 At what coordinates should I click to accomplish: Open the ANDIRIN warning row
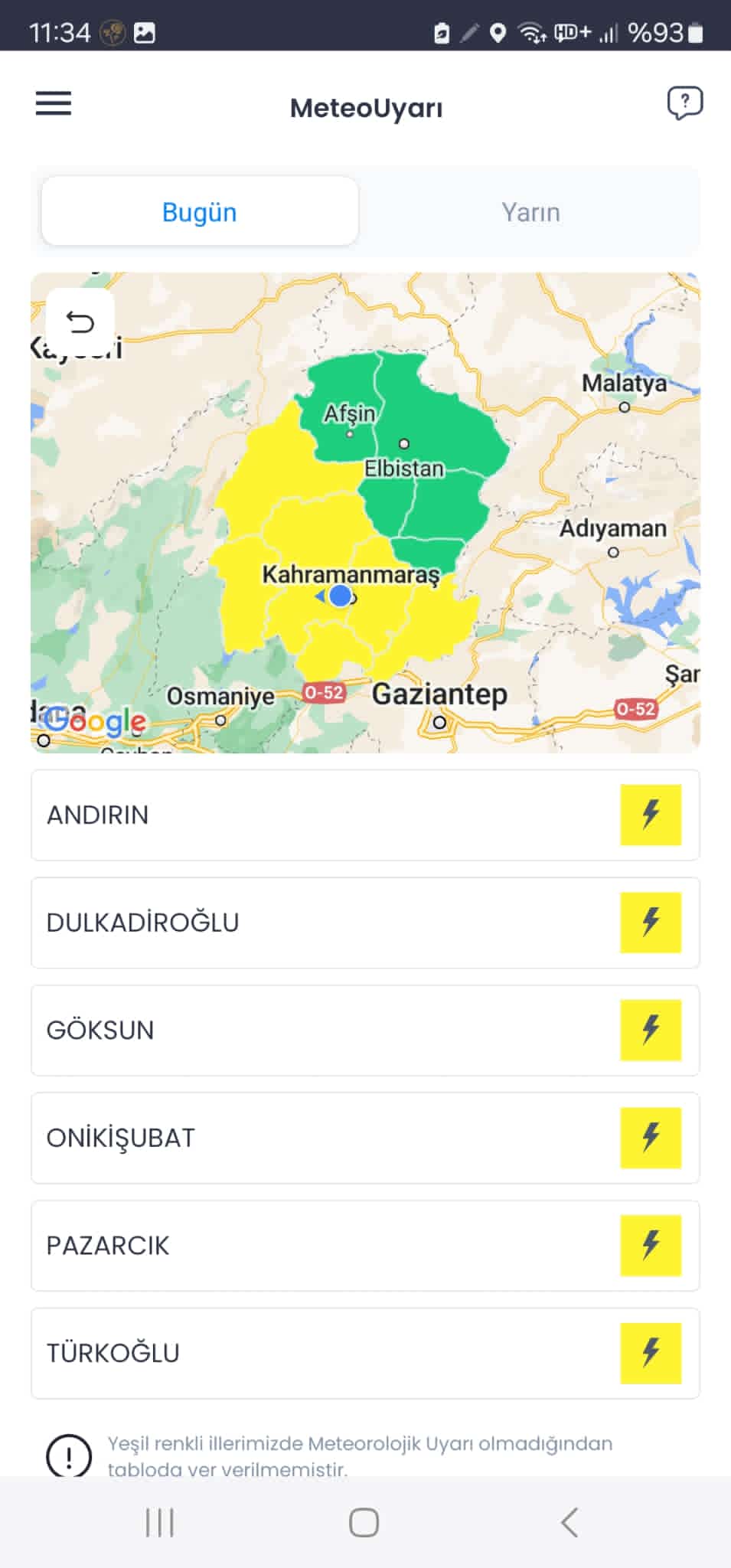click(x=365, y=815)
